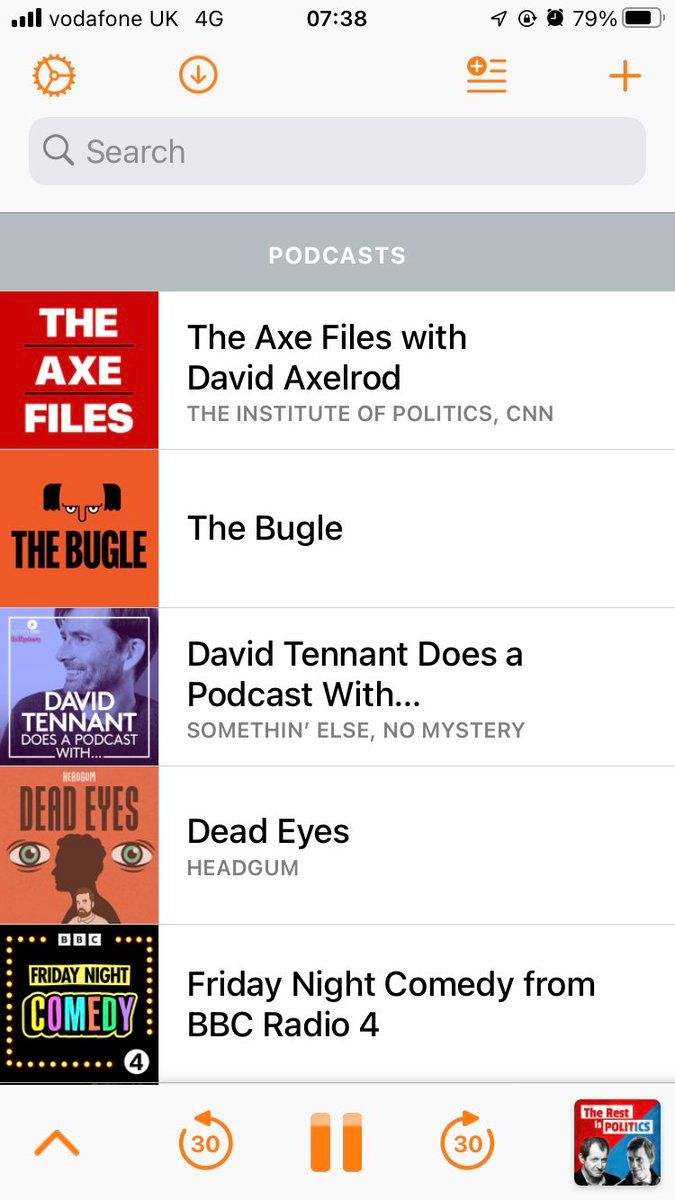Open the playlist add icon

click(x=486, y=76)
